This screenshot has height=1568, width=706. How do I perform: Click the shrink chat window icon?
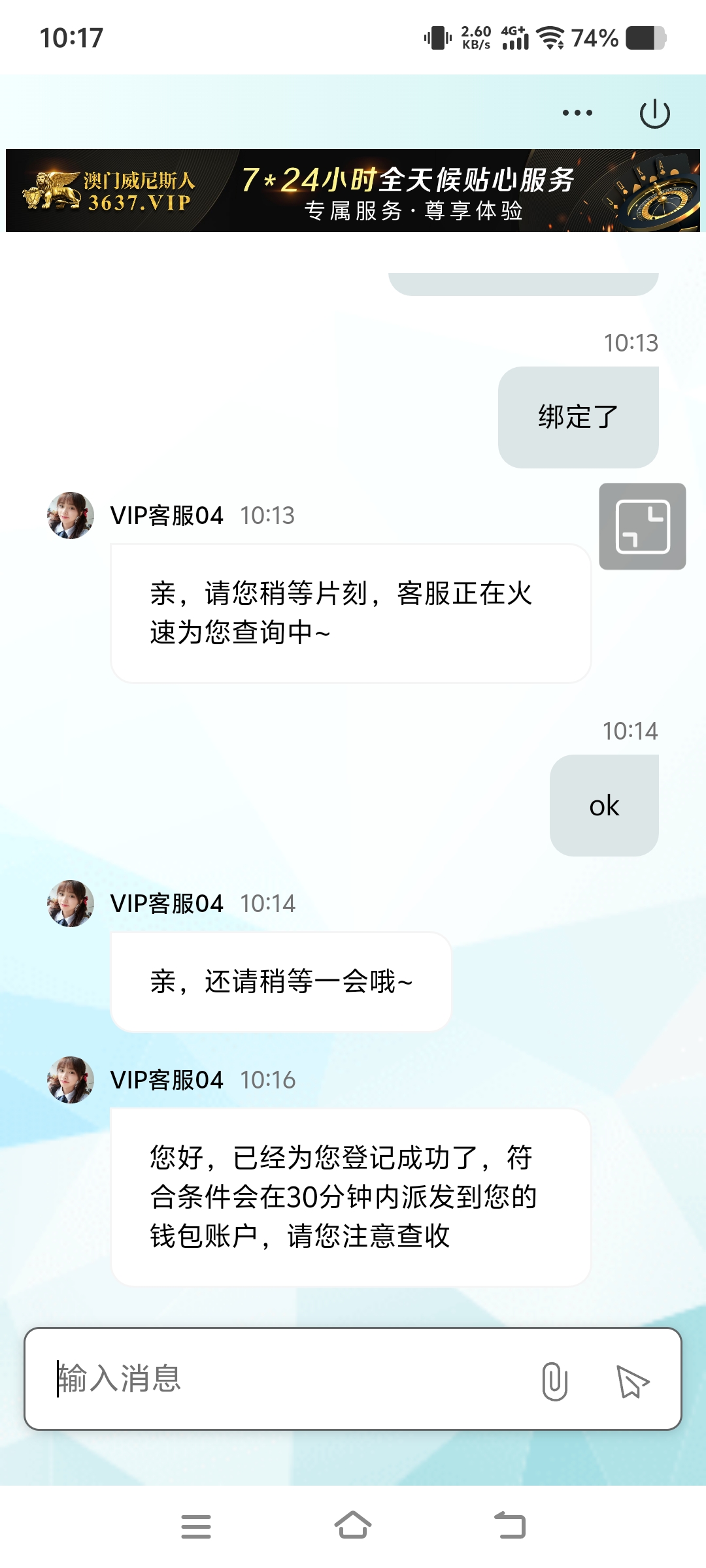(642, 527)
